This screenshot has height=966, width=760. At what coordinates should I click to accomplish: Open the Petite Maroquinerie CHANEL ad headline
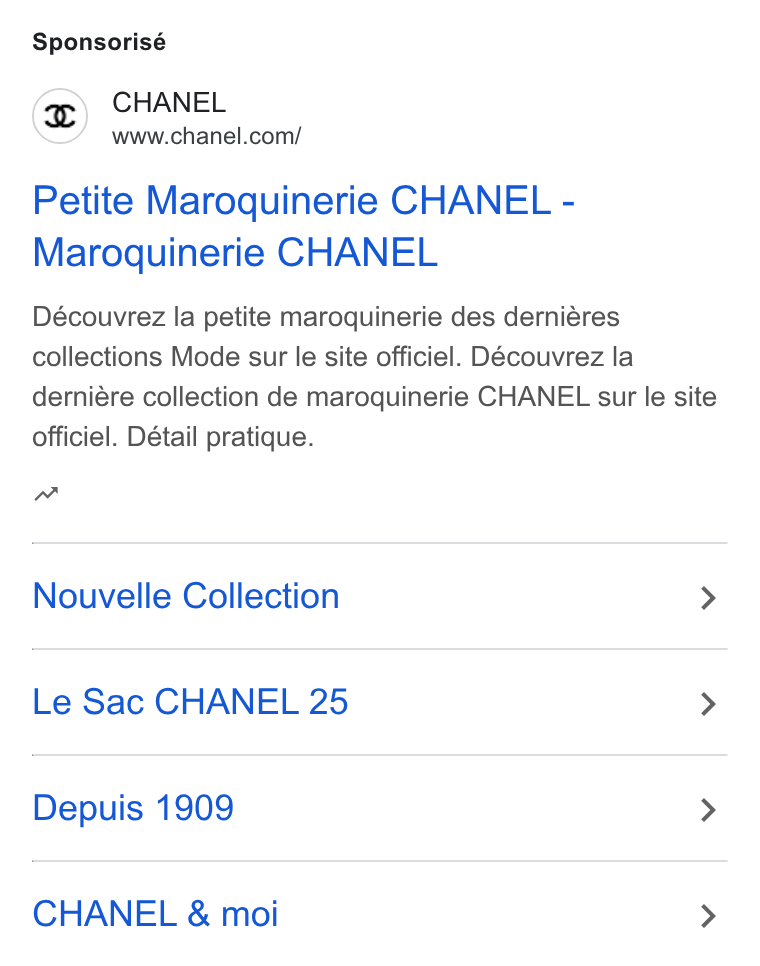[303, 226]
